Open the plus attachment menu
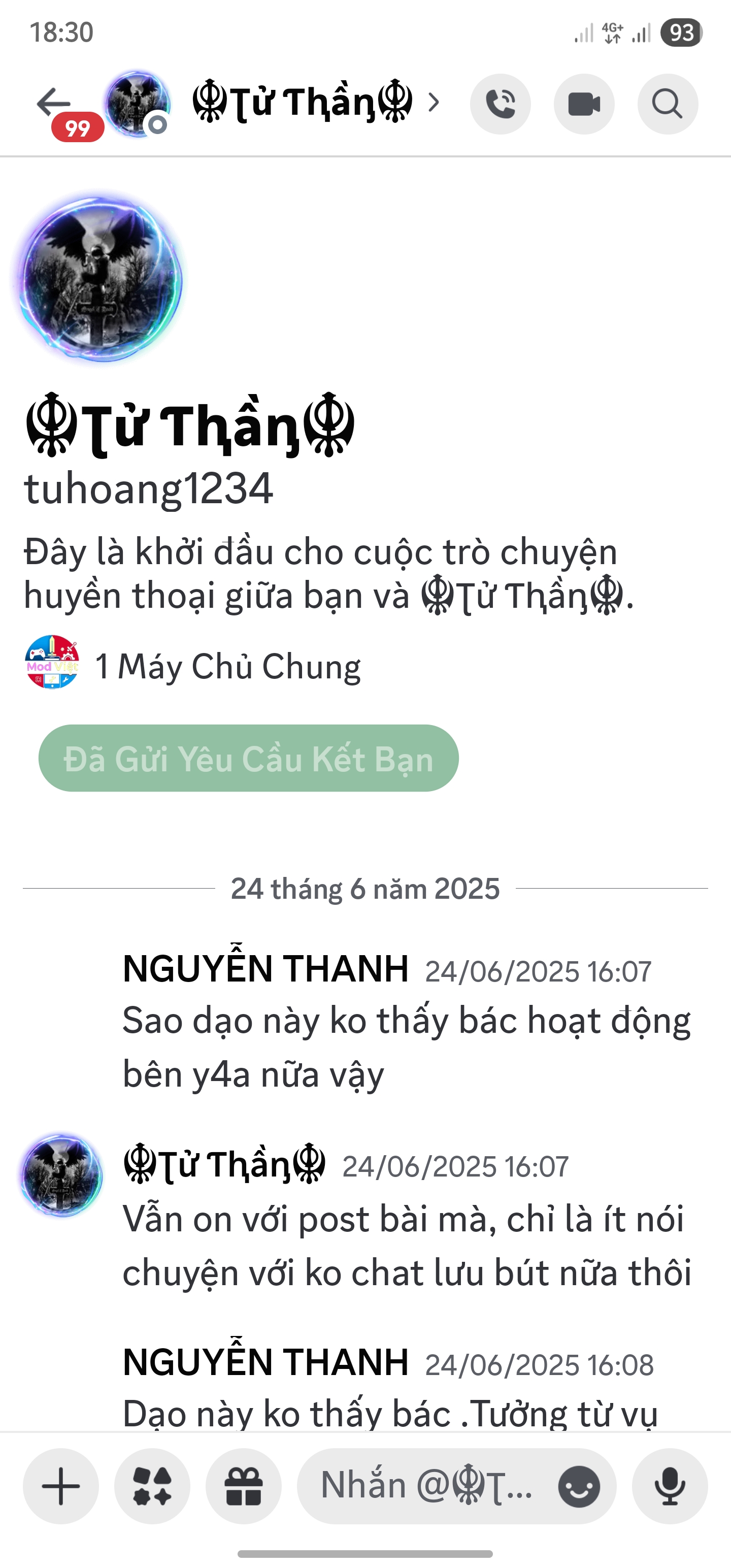The height and width of the screenshot is (1568, 731). coord(61,1486)
